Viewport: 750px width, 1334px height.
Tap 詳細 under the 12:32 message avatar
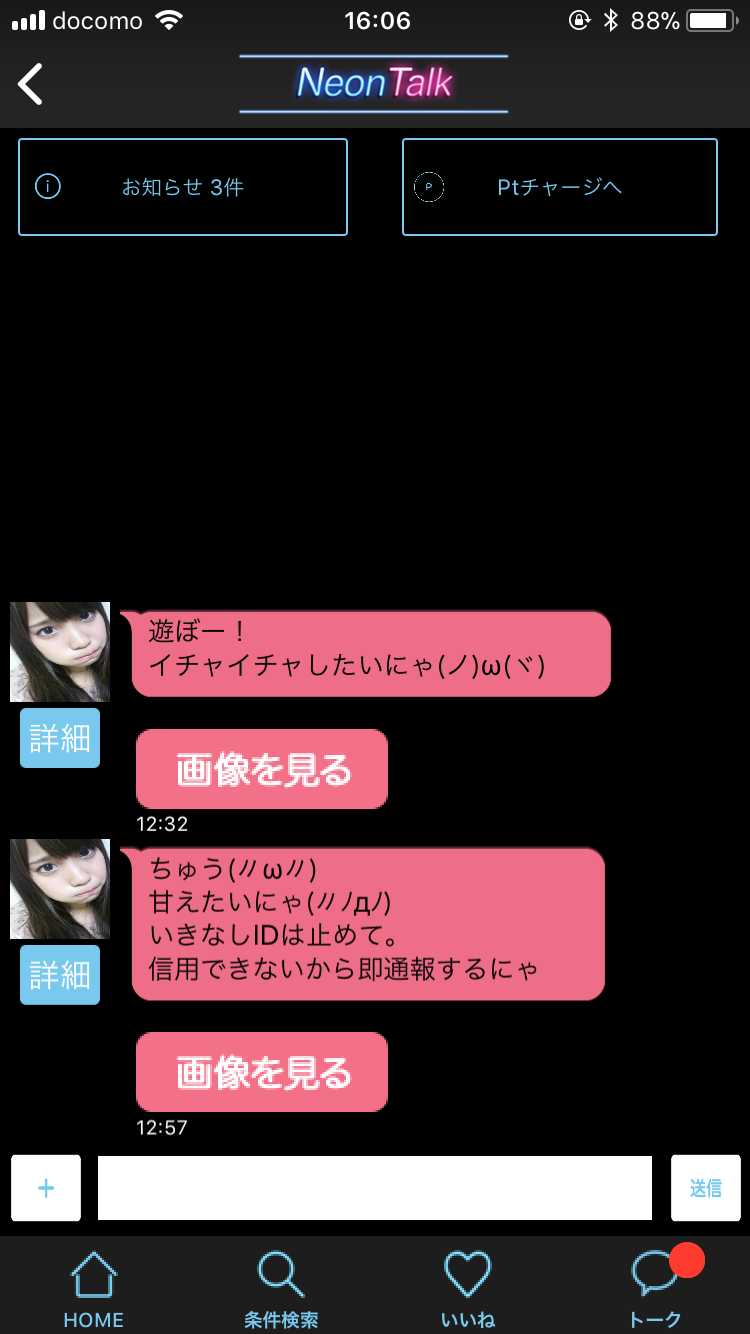(x=60, y=738)
